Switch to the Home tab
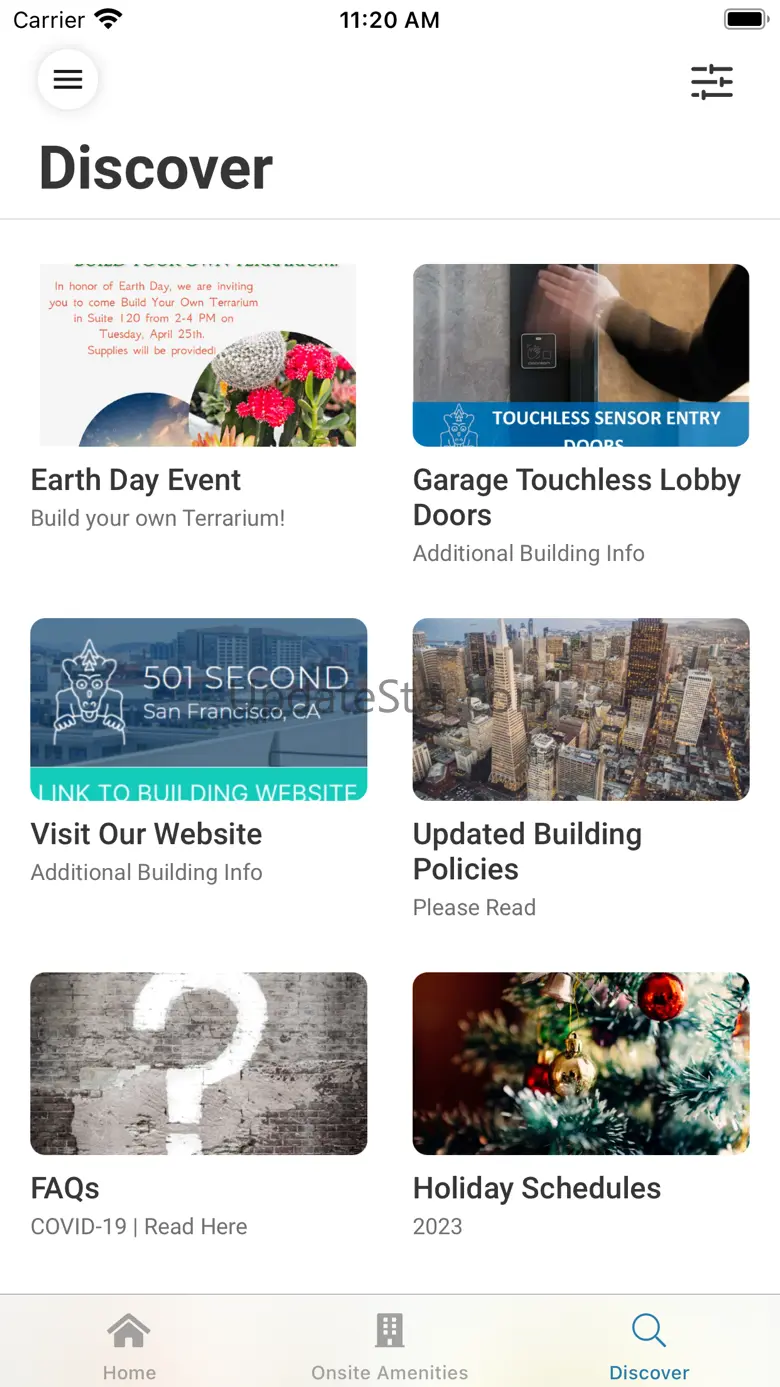The width and height of the screenshot is (780, 1387). tap(129, 1345)
